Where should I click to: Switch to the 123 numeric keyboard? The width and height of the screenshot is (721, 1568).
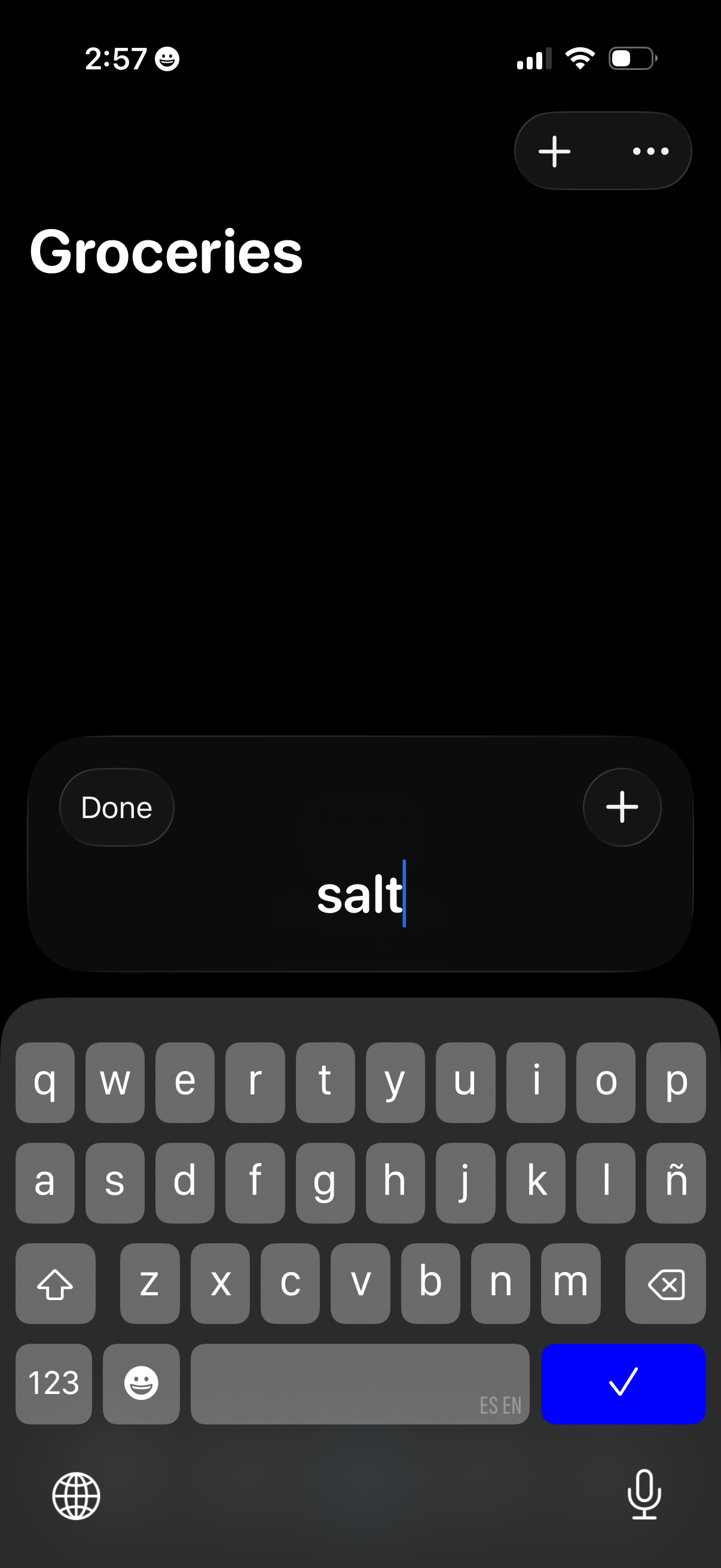(54, 1383)
